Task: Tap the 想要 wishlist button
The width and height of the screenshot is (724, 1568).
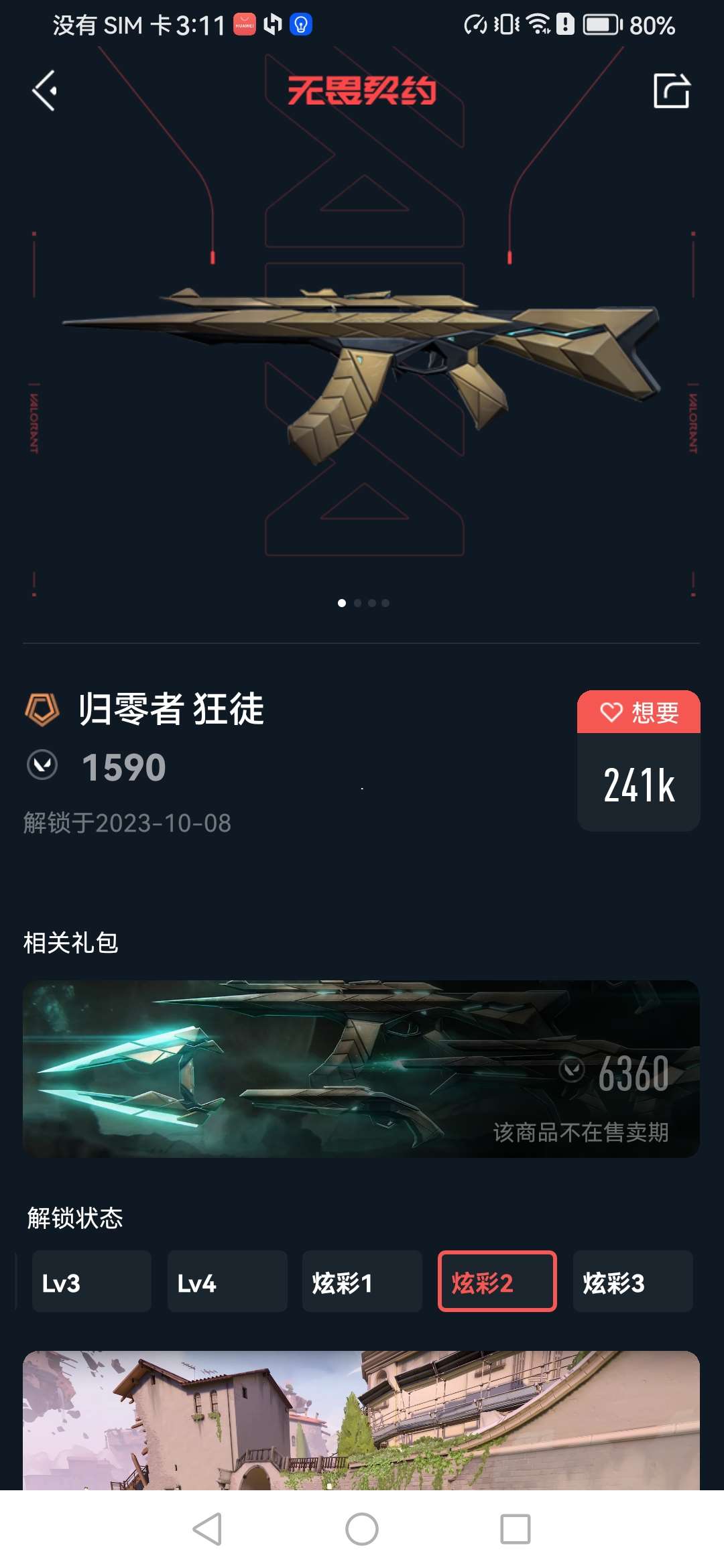Action: coord(638,712)
